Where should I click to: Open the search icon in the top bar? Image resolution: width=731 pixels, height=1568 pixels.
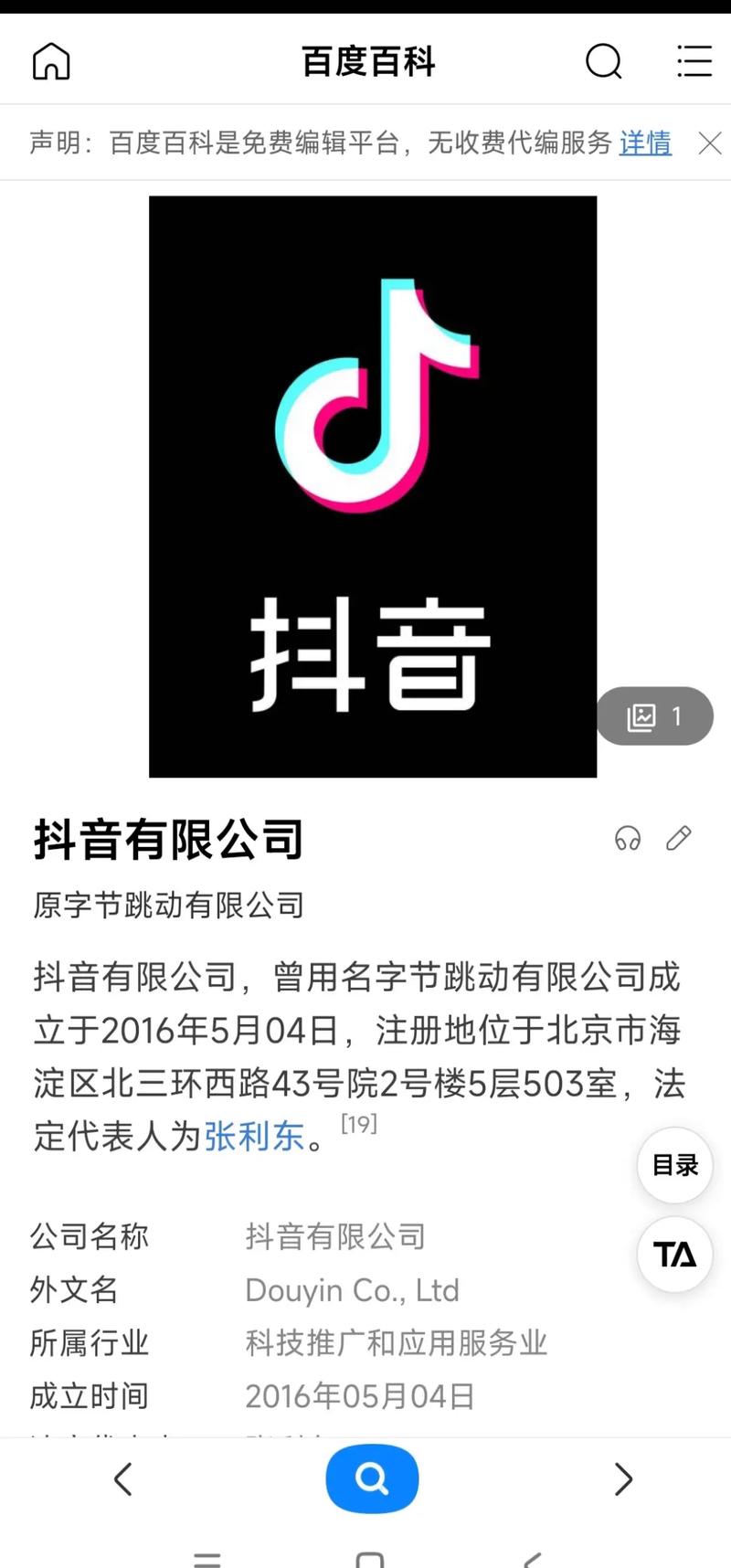pyautogui.click(x=603, y=61)
